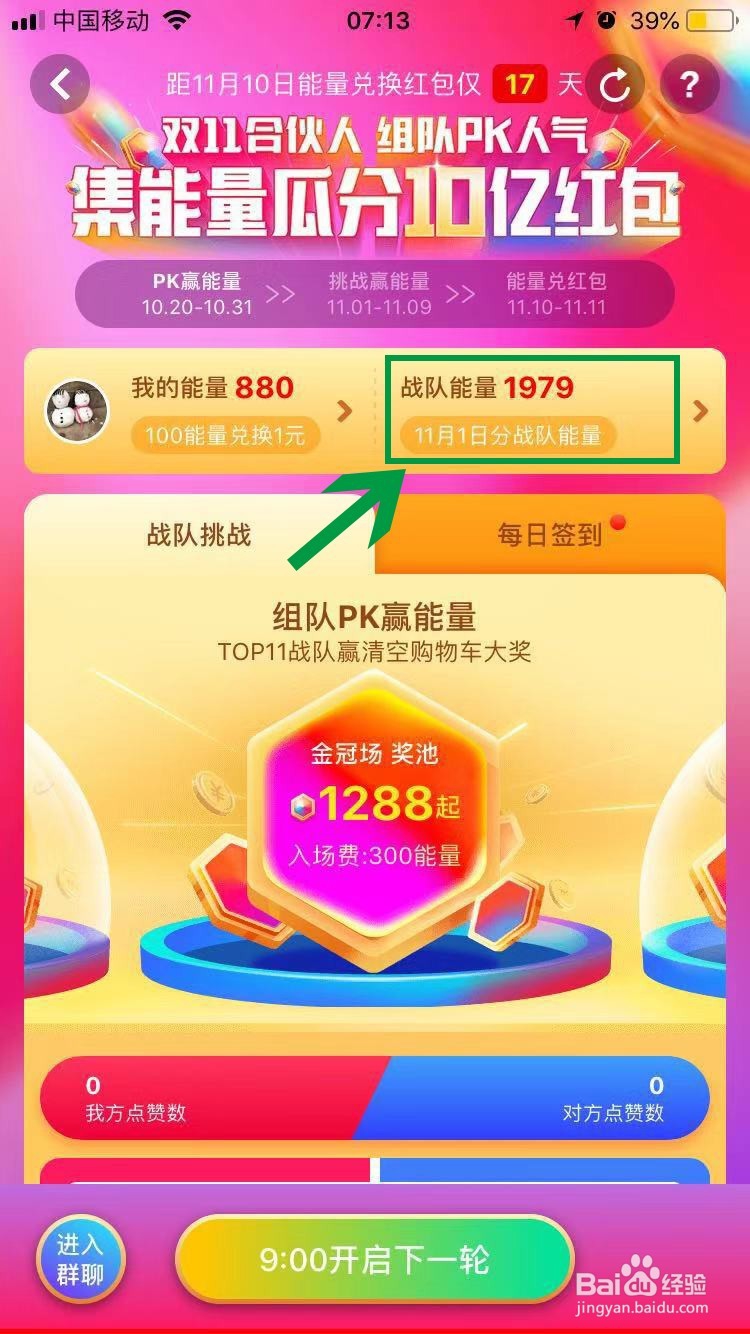Tap the gem icon beside the 1288 prize
This screenshot has height=1334, width=750.
[302, 805]
